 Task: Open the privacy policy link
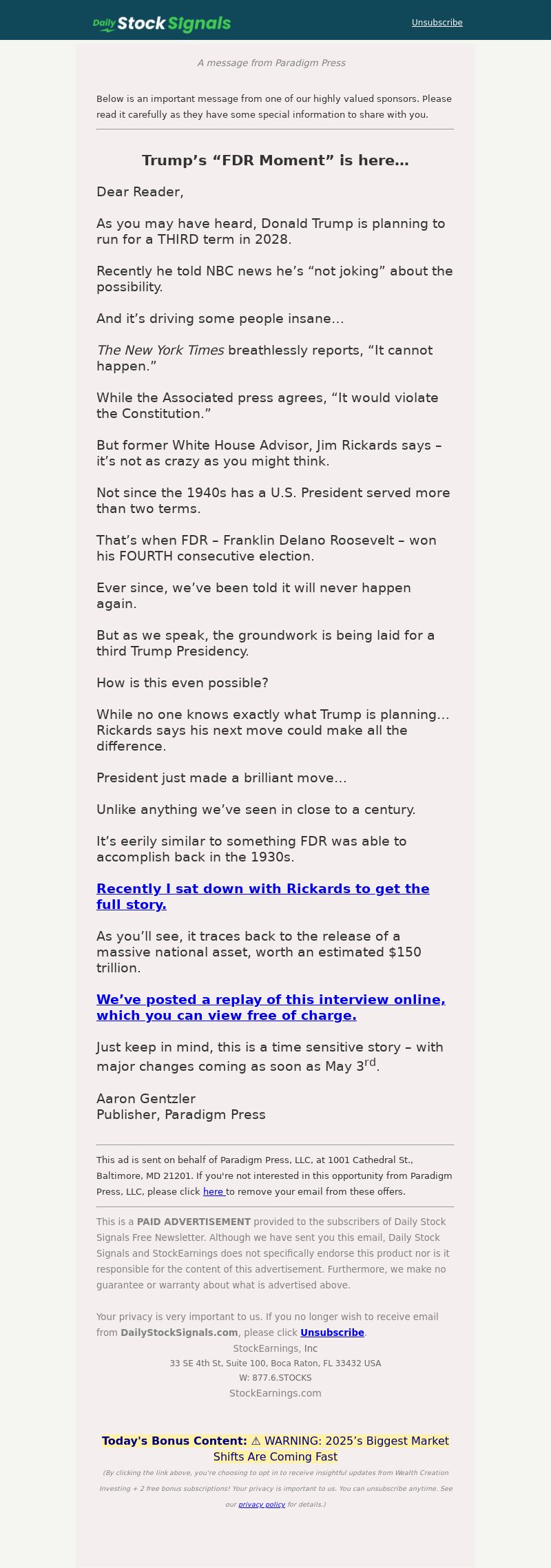(262, 1505)
